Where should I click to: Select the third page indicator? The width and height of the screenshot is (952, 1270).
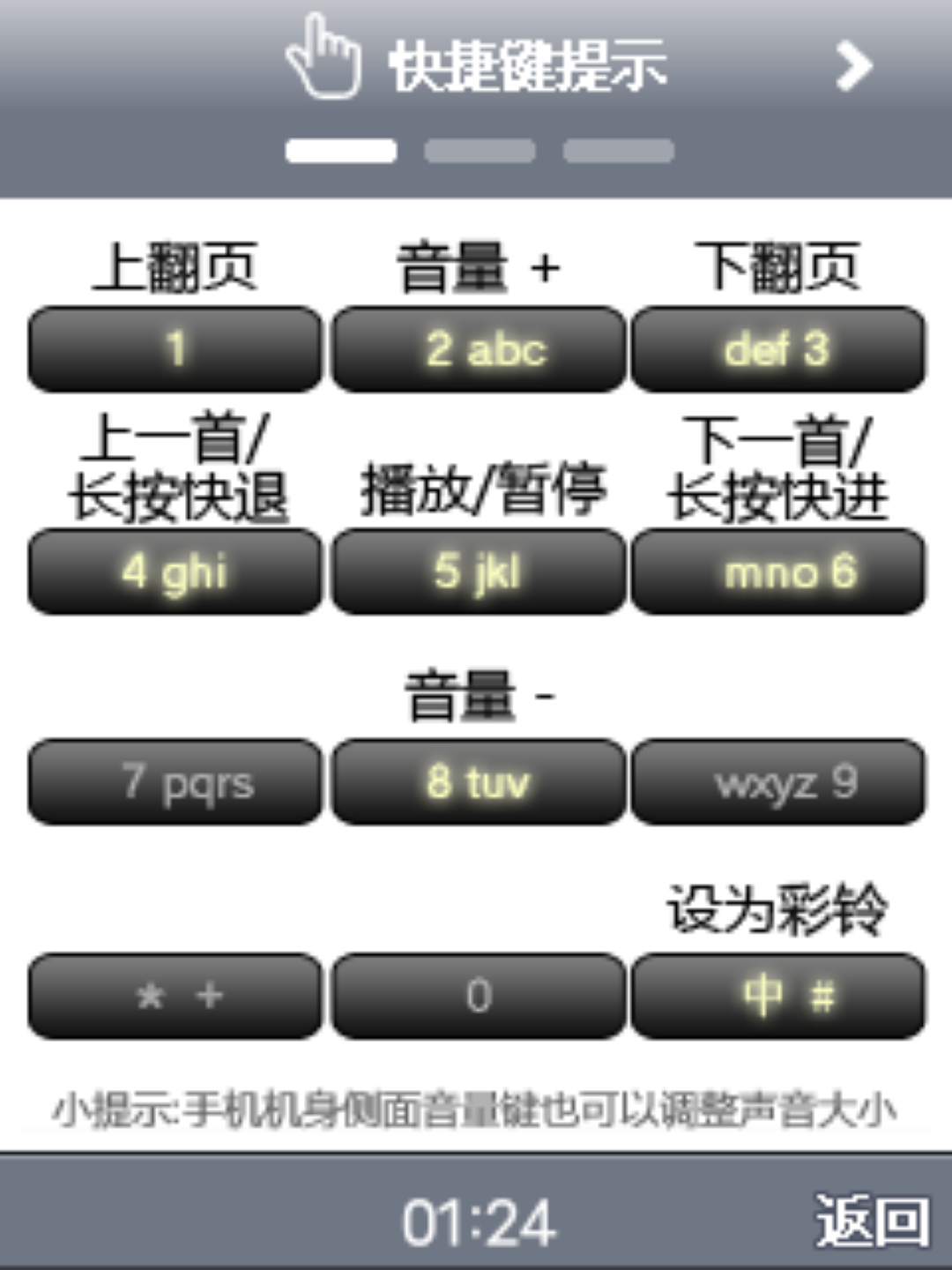pyautogui.click(x=618, y=151)
